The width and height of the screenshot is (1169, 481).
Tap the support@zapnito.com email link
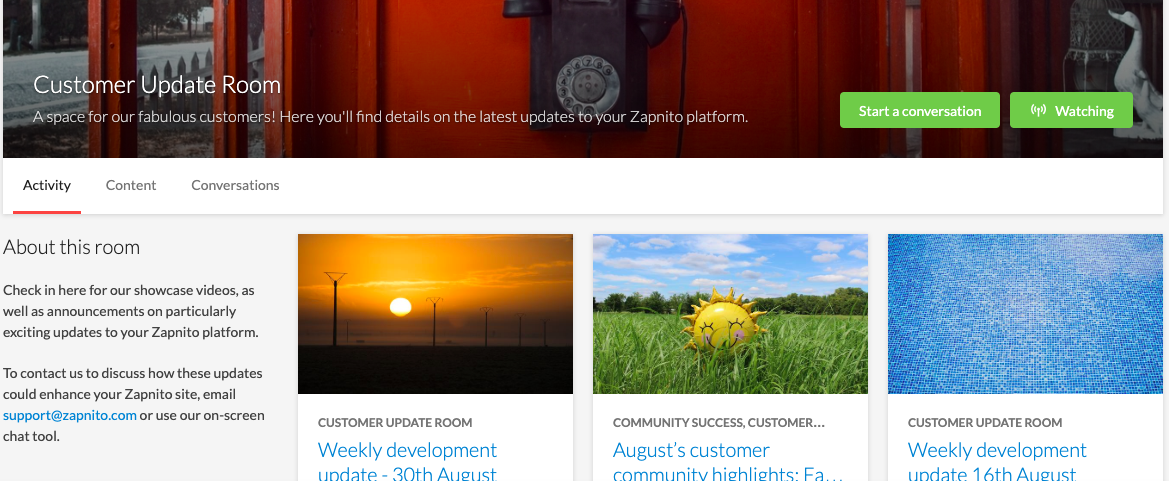click(x=70, y=415)
